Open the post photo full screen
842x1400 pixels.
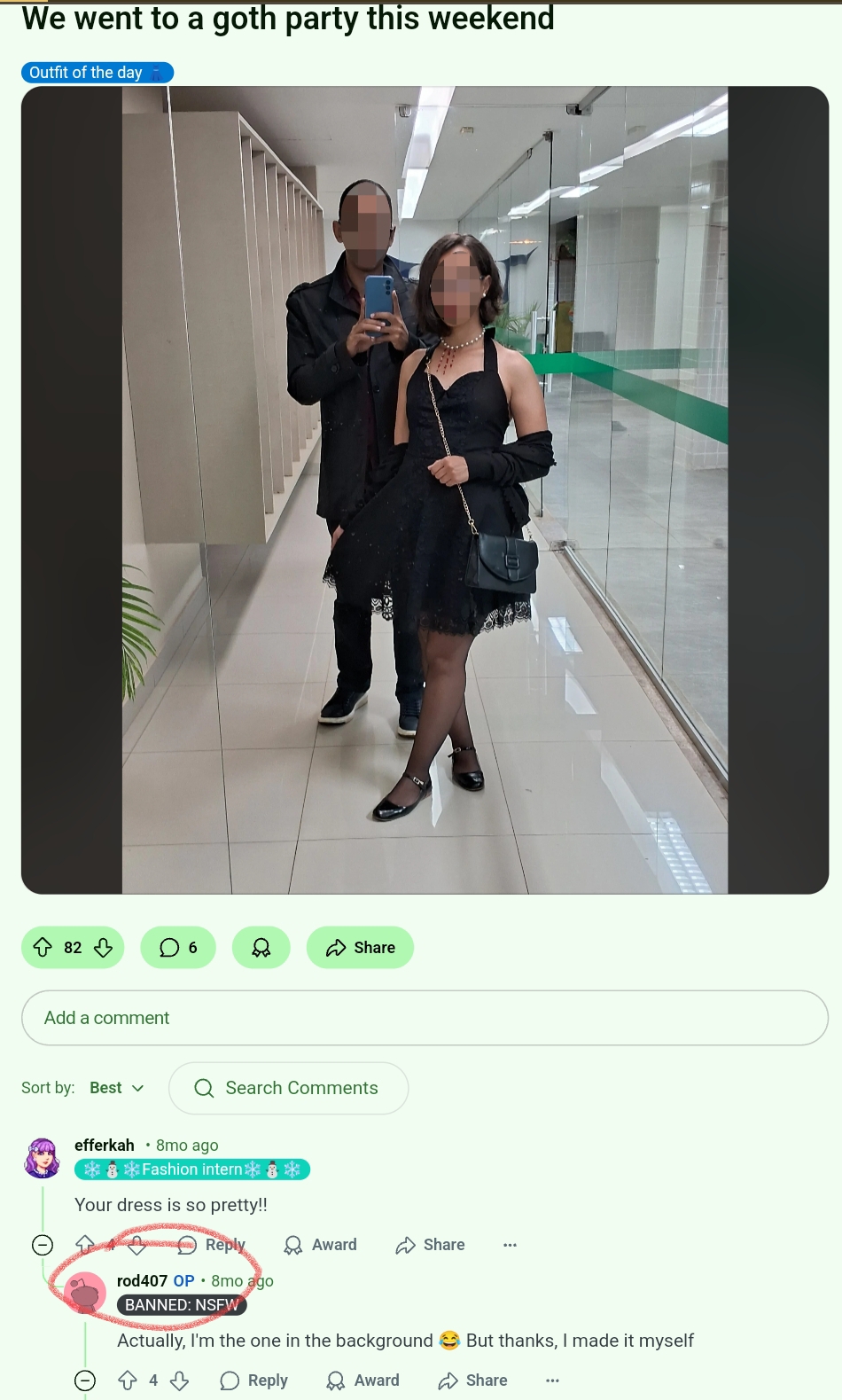(x=425, y=489)
